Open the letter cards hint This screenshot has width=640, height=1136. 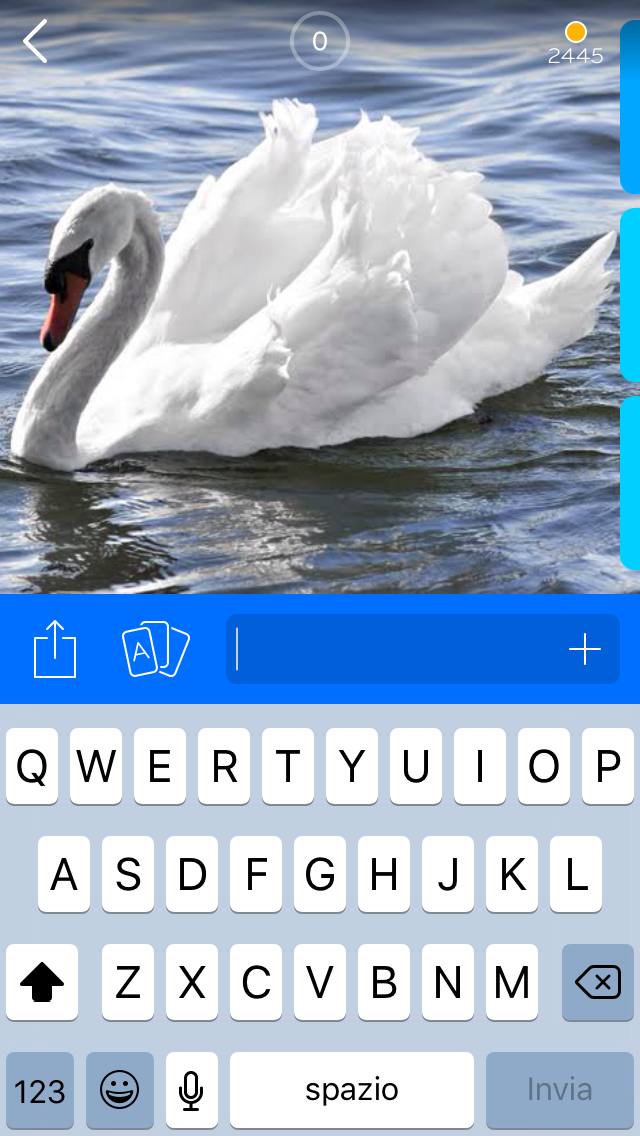point(155,649)
